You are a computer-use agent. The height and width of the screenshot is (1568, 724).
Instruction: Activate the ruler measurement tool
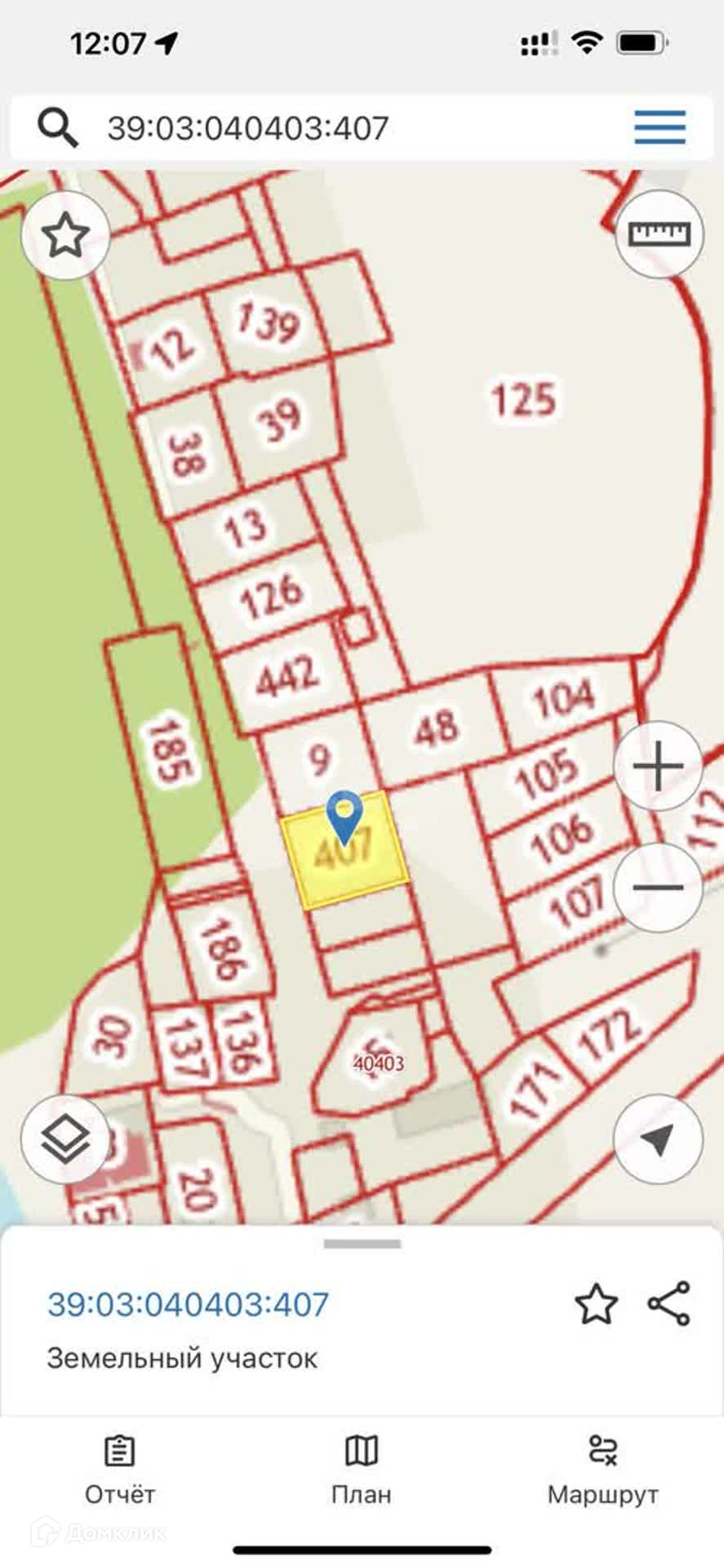click(x=660, y=234)
